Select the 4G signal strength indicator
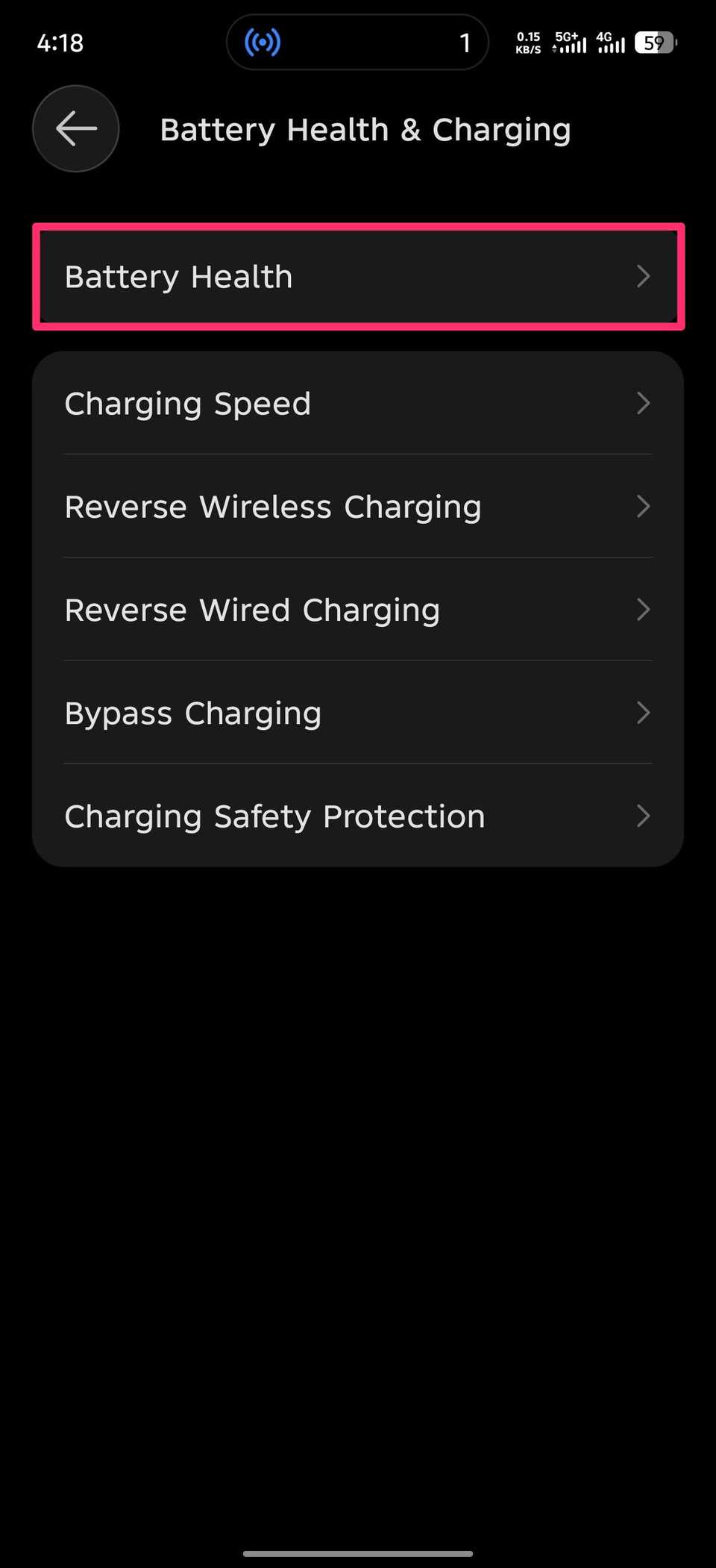 pos(609,43)
